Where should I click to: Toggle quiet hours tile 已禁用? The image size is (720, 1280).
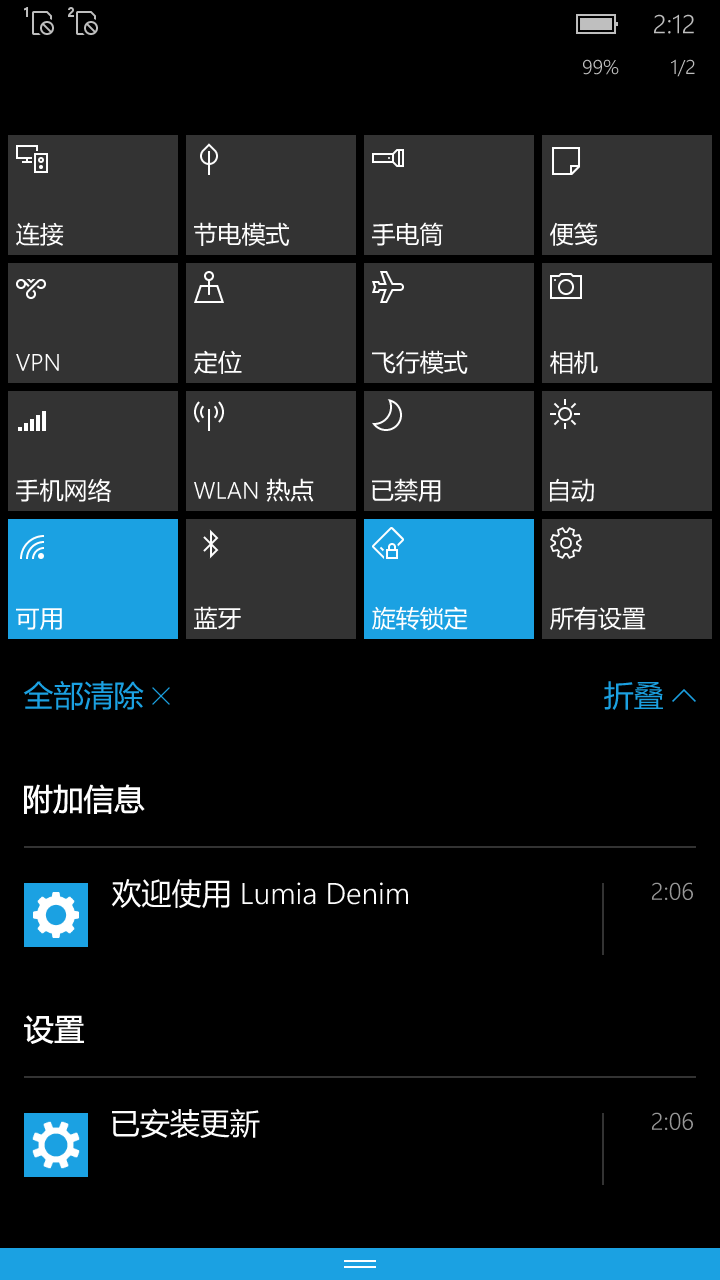click(x=449, y=451)
